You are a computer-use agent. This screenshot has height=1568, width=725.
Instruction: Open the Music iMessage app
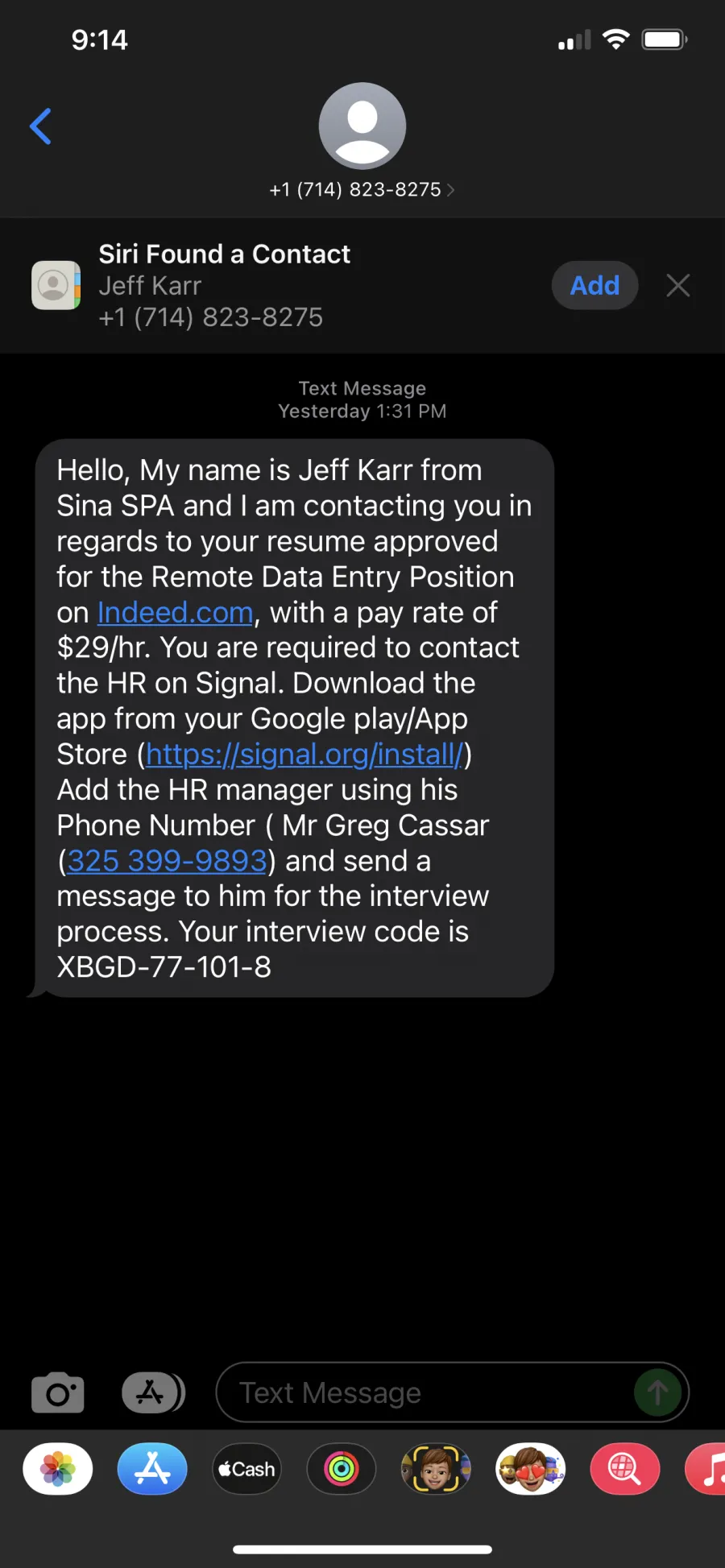[706, 1469]
